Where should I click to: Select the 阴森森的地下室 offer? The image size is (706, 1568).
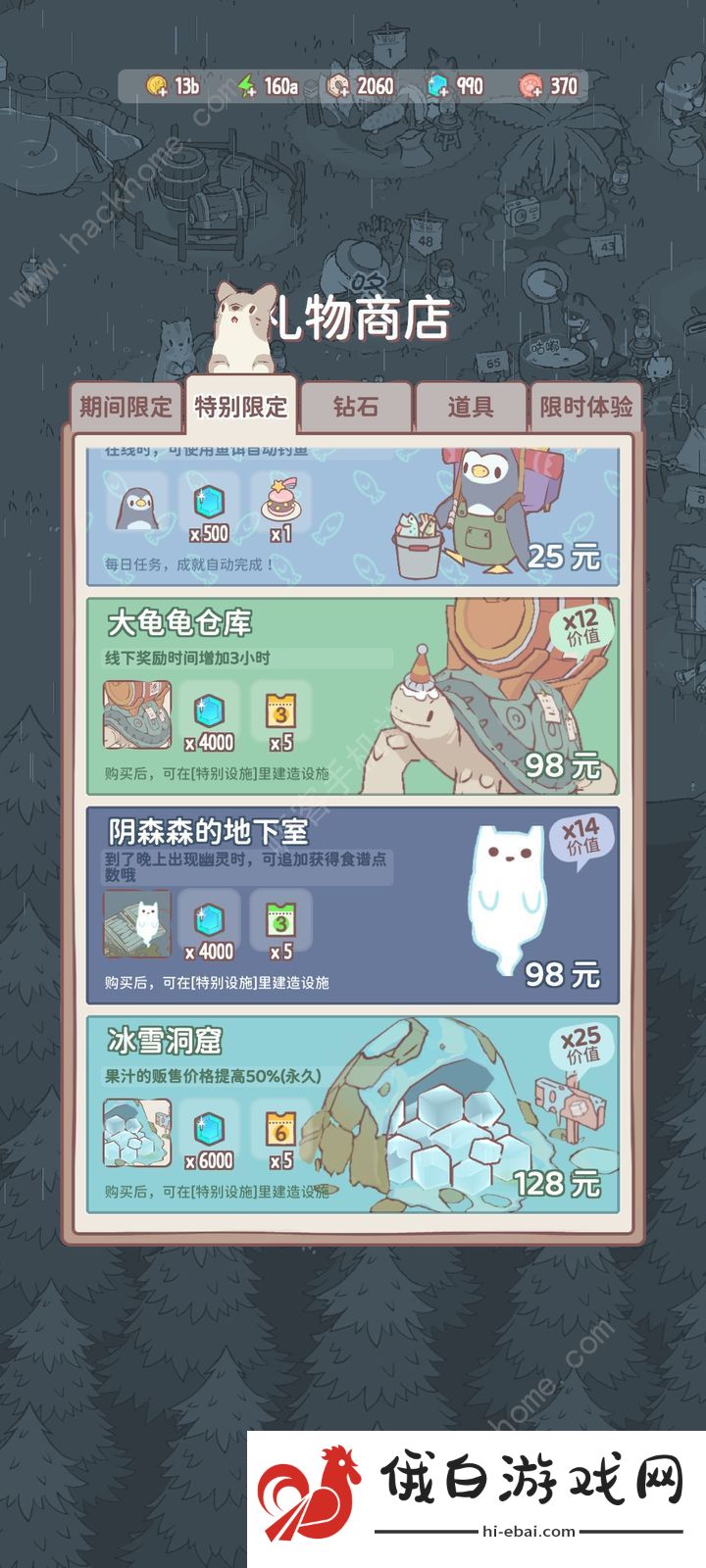pos(353,905)
